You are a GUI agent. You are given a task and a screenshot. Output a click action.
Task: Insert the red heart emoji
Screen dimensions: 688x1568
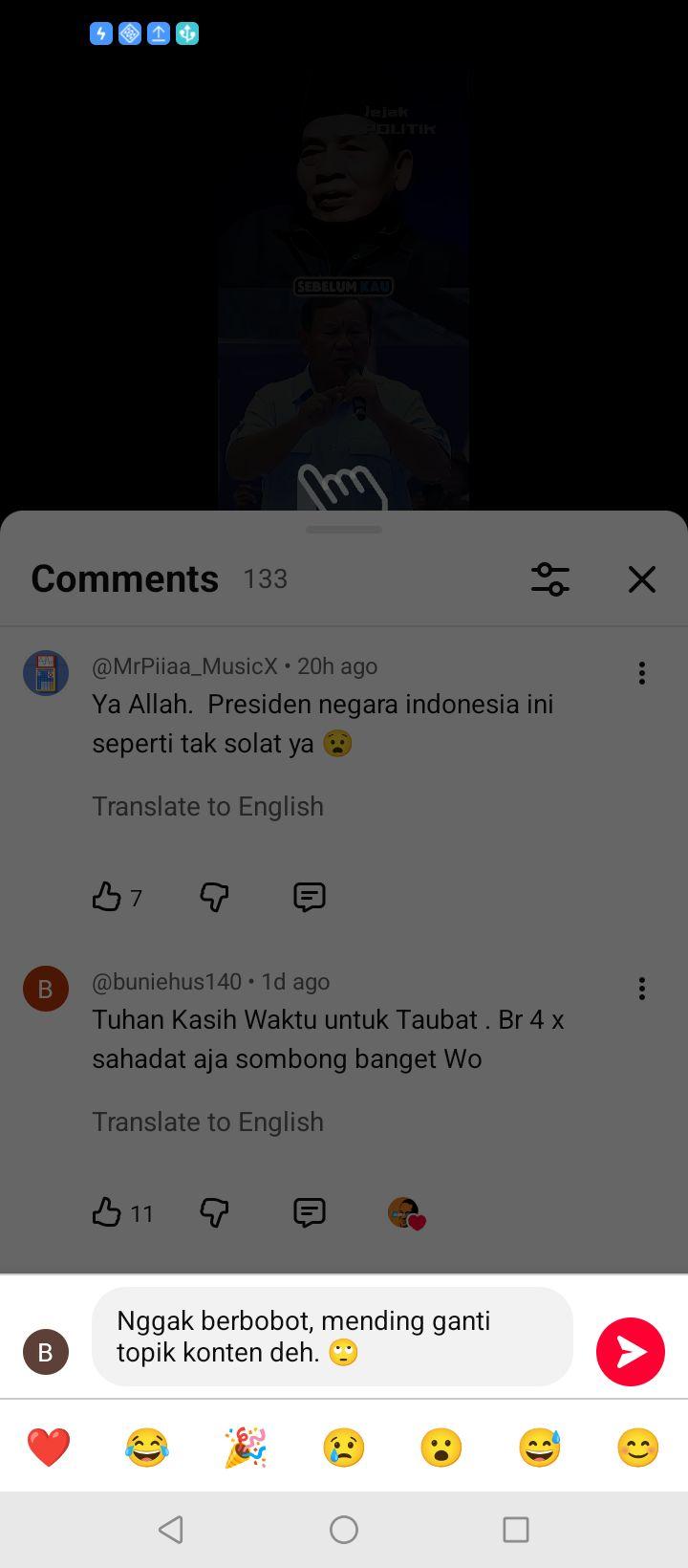[49, 1448]
